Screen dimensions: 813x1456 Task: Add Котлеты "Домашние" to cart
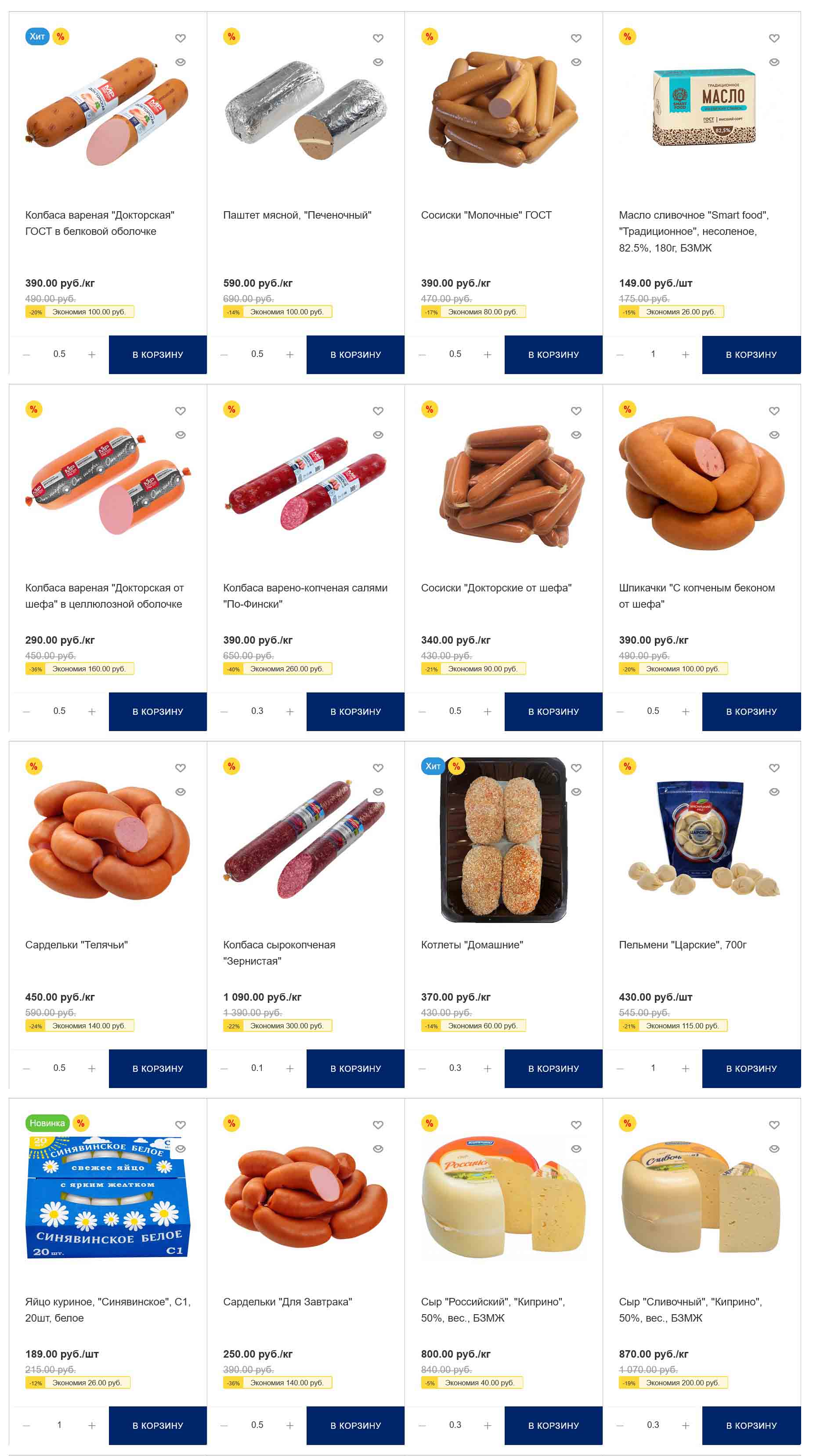point(553,1068)
